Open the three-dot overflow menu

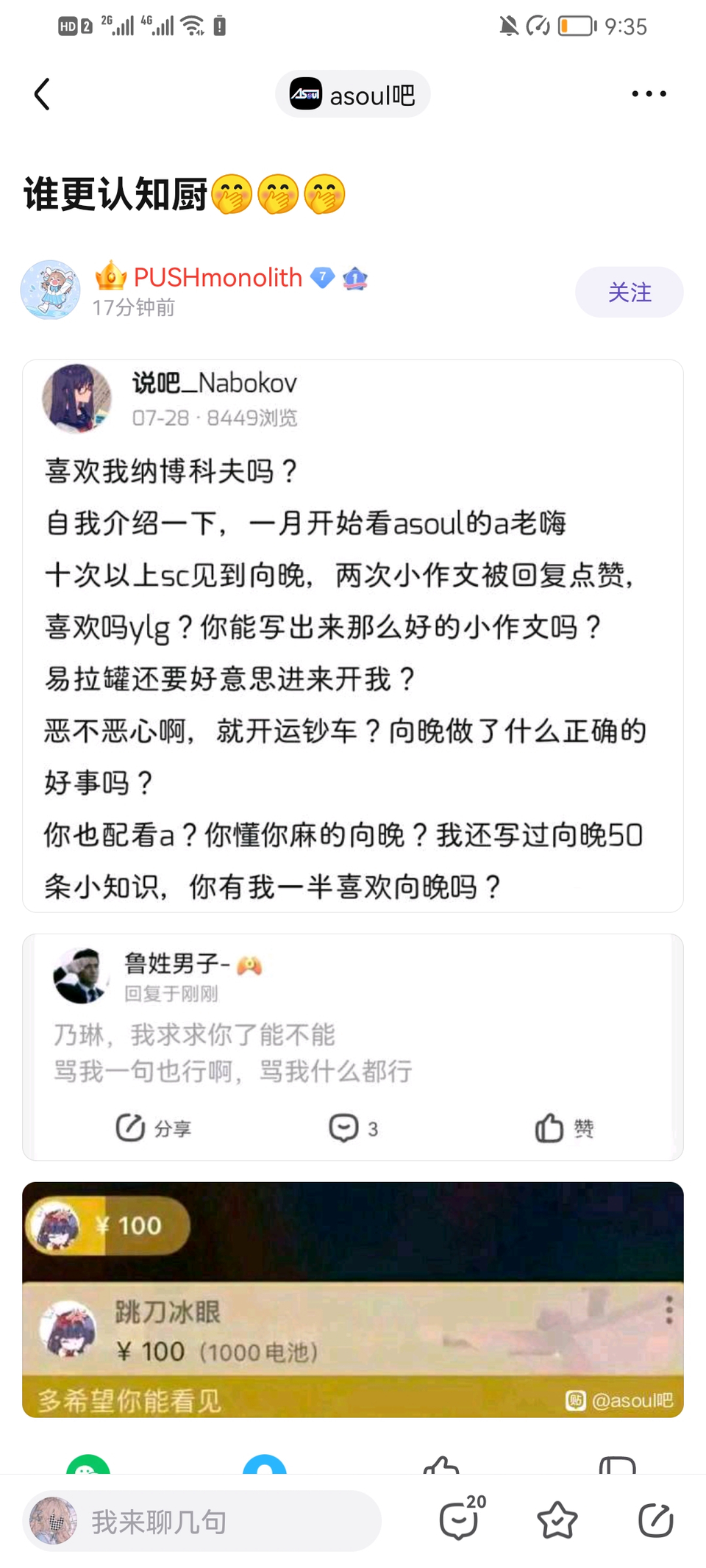[649, 94]
